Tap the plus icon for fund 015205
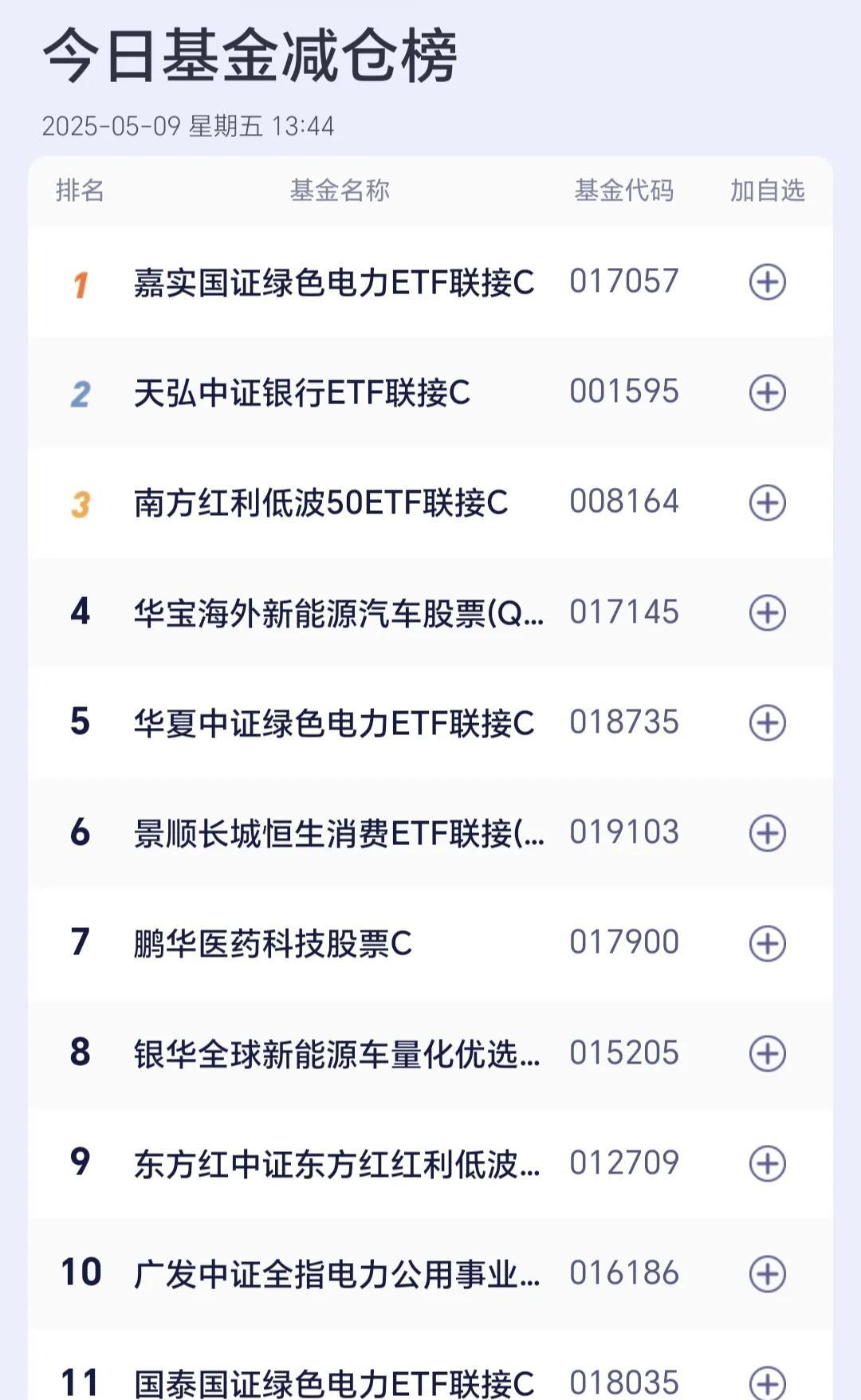 coord(767,1053)
